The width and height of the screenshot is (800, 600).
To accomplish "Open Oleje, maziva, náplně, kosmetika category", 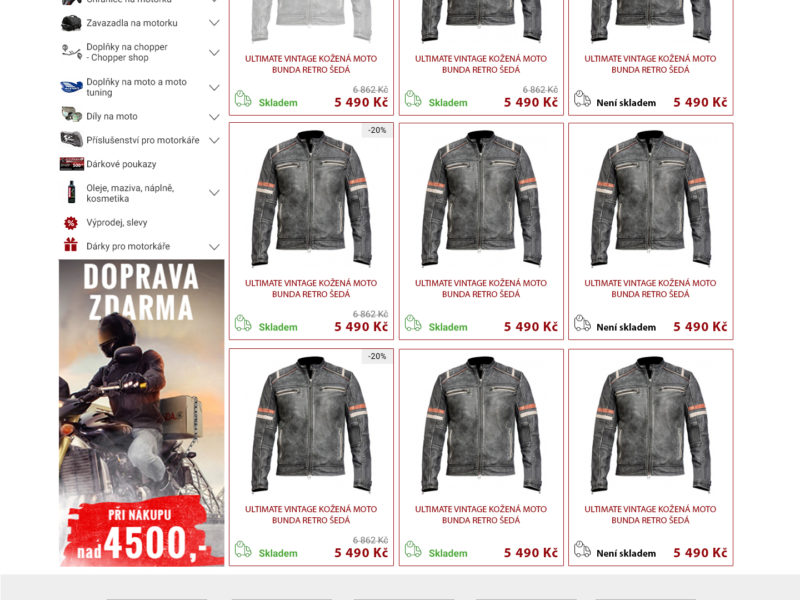I will pyautogui.click(x=130, y=192).
